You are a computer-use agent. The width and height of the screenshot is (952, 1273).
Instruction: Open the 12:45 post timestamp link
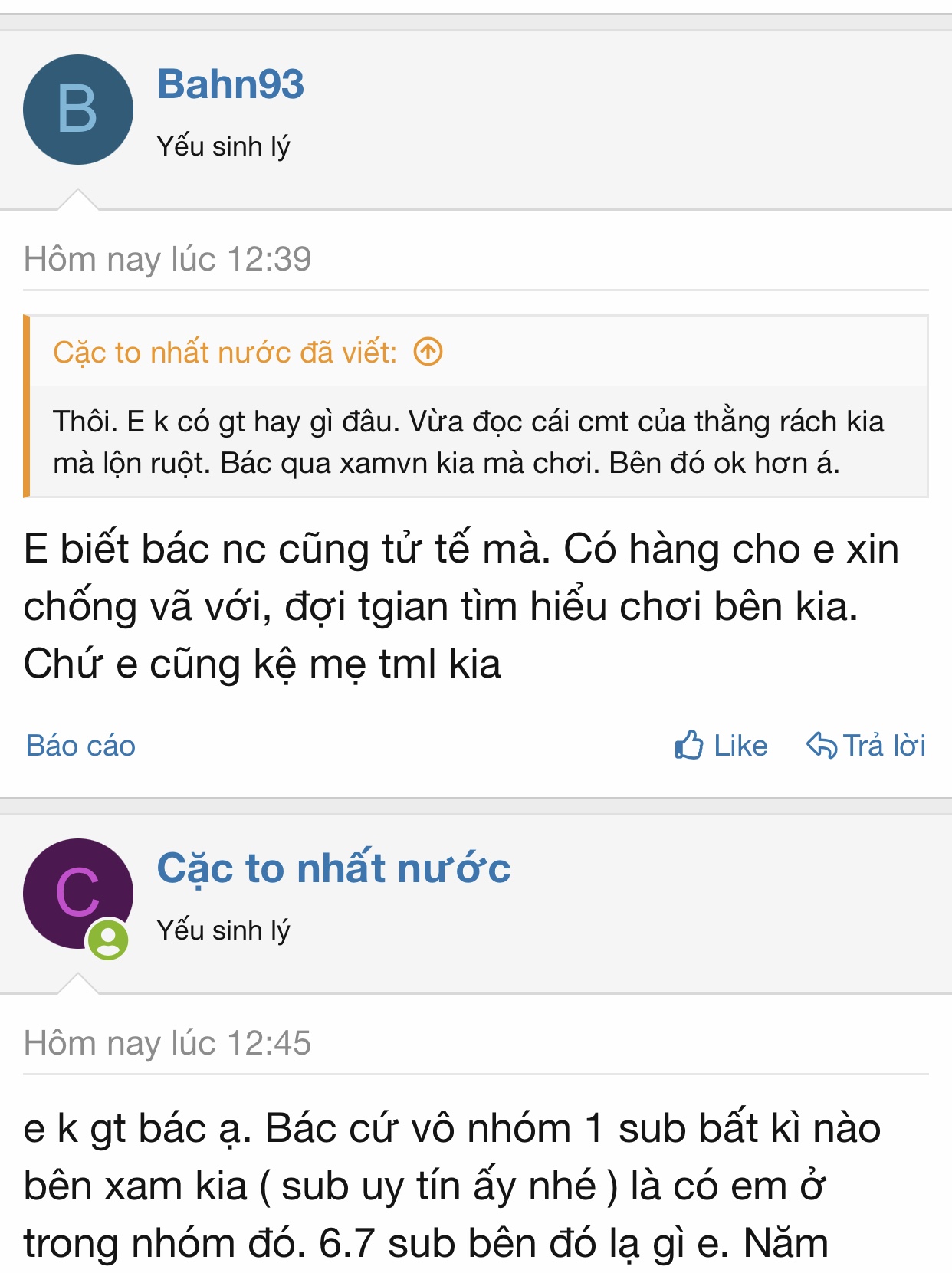(x=168, y=1043)
